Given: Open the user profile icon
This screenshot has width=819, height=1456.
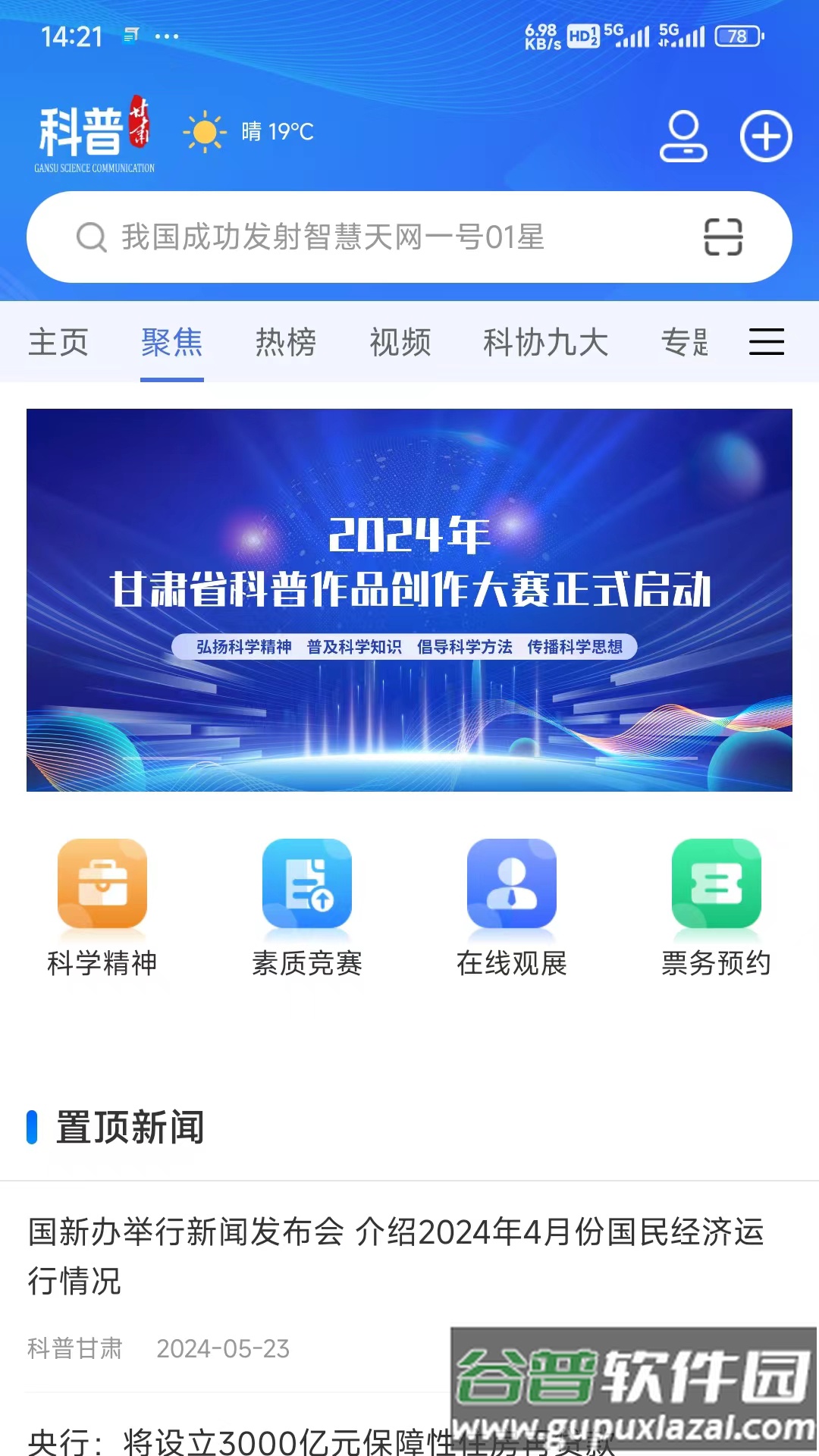Looking at the screenshot, I should [684, 136].
